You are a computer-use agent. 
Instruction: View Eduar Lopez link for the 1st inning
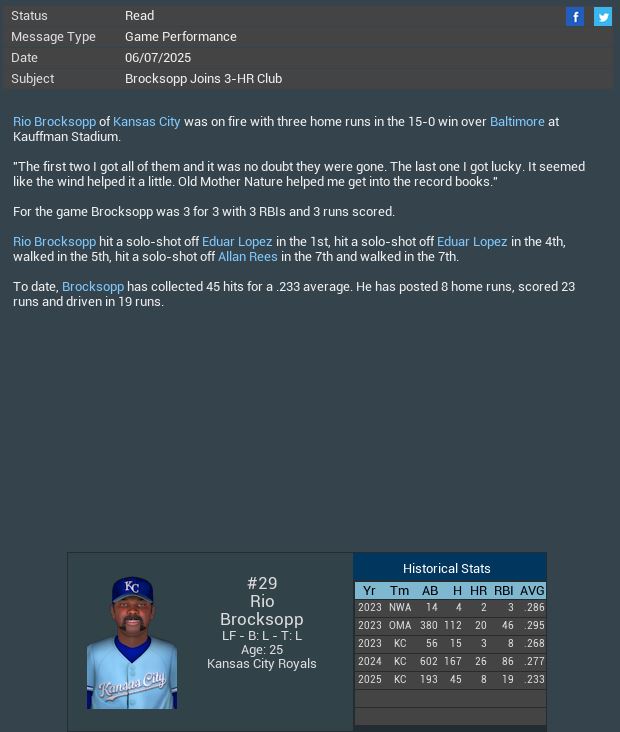tap(237, 241)
